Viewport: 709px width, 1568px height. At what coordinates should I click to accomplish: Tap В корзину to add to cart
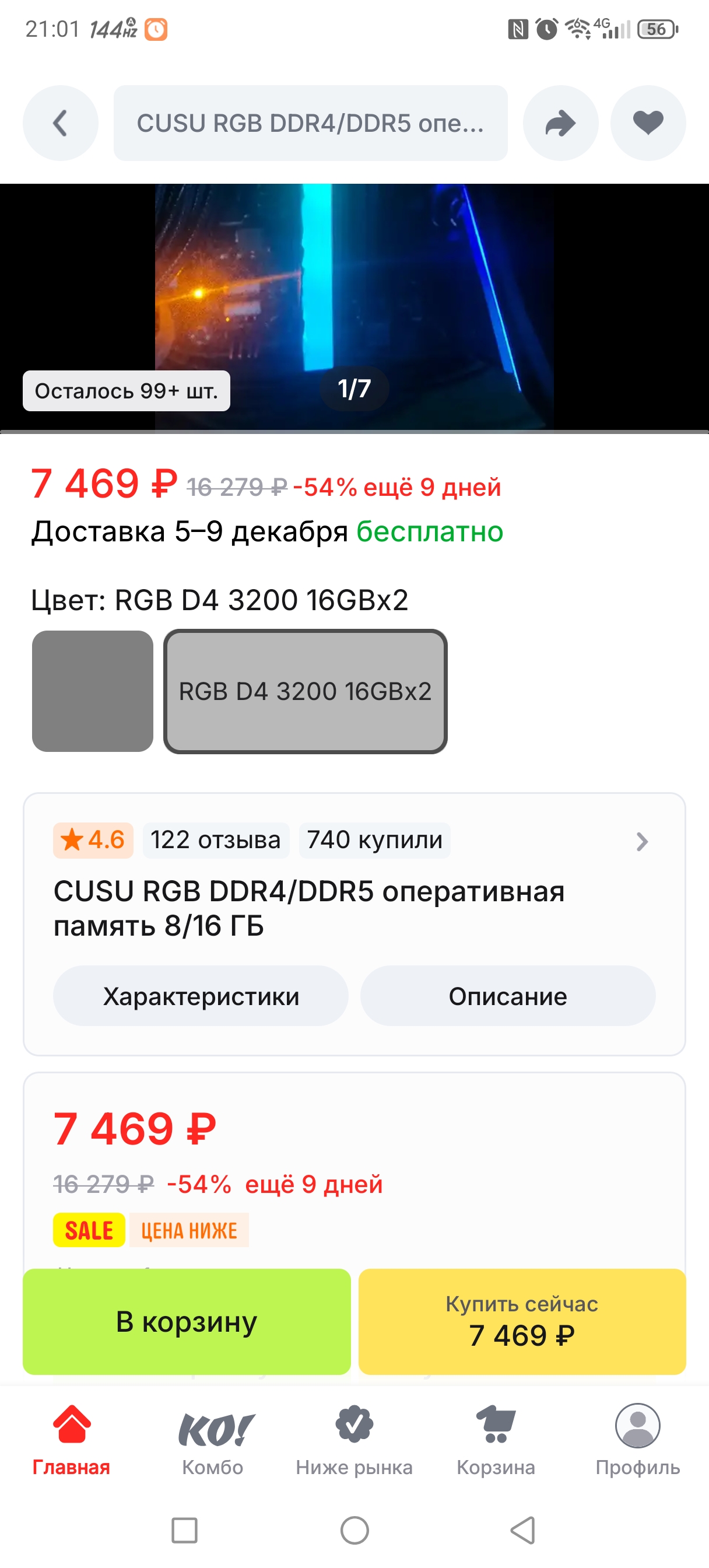[187, 1321]
